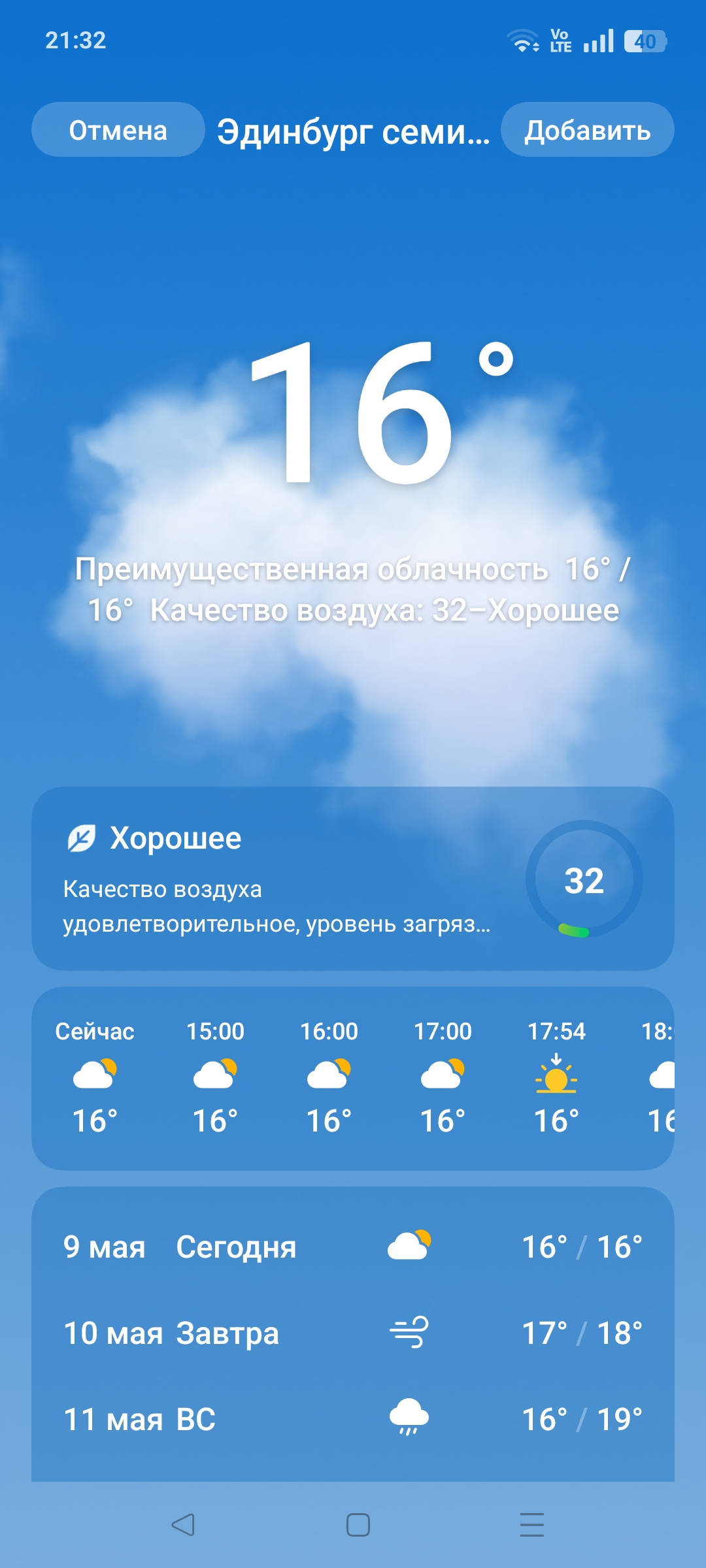
Task: Open the 10 мая Завтра forecast row
Action: click(x=353, y=1333)
